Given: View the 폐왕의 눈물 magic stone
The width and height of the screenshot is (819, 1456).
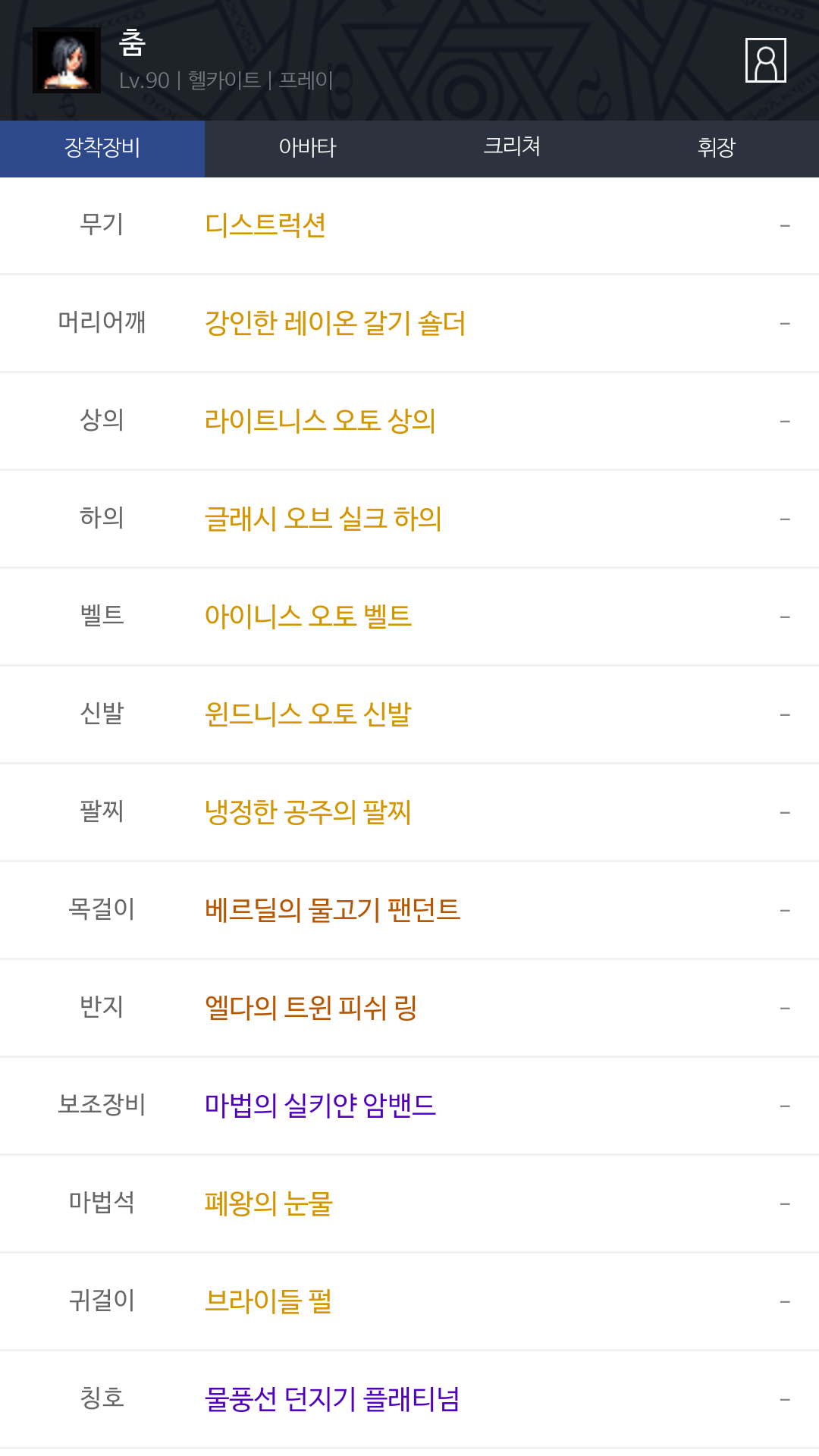Looking at the screenshot, I should (x=409, y=1203).
